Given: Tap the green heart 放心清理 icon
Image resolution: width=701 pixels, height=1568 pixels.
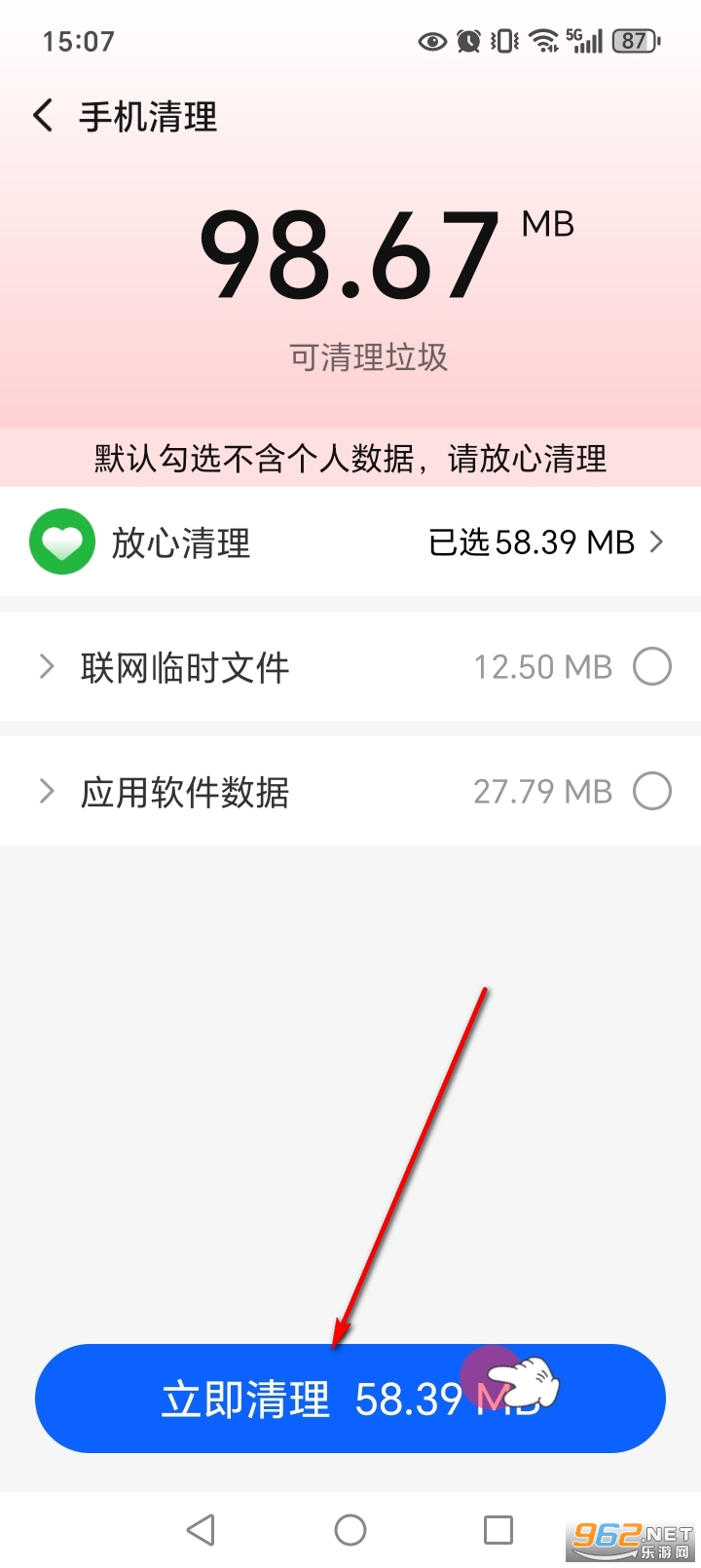Looking at the screenshot, I should [61, 541].
